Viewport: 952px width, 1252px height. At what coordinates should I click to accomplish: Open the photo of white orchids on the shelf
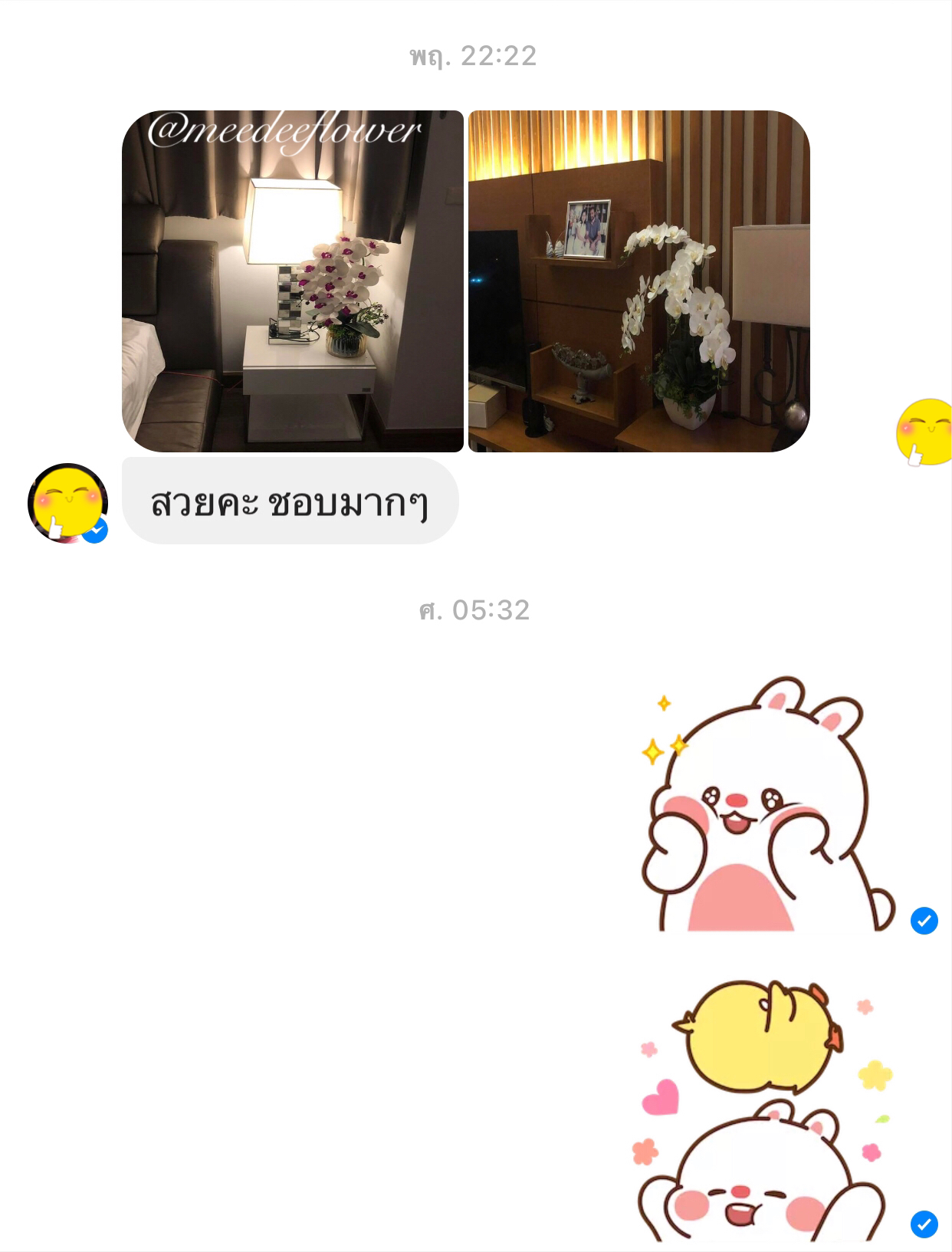[x=638, y=281]
